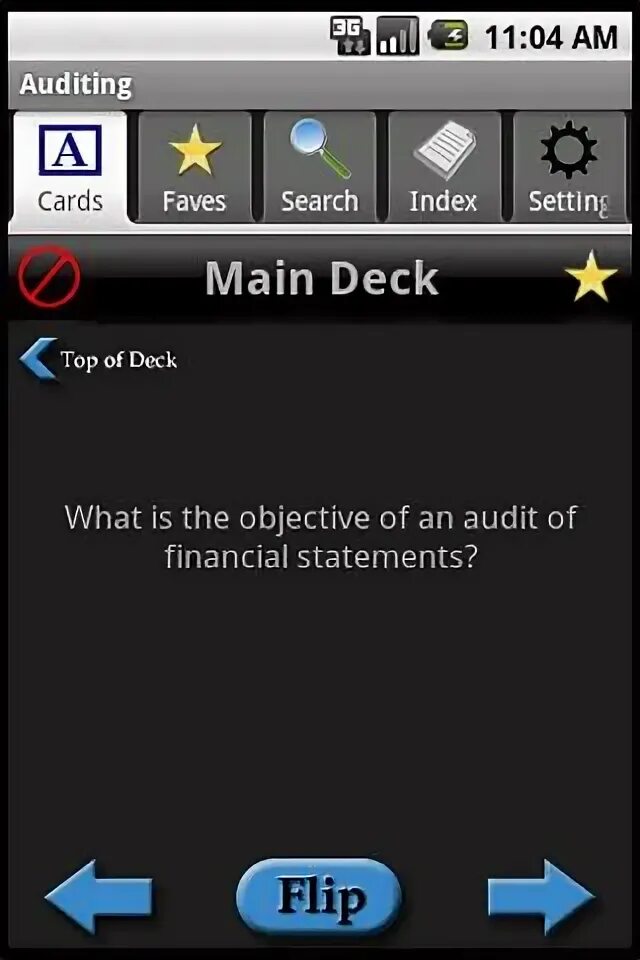The height and width of the screenshot is (960, 640).
Task: Go to the previous card arrow
Action: click(x=98, y=897)
